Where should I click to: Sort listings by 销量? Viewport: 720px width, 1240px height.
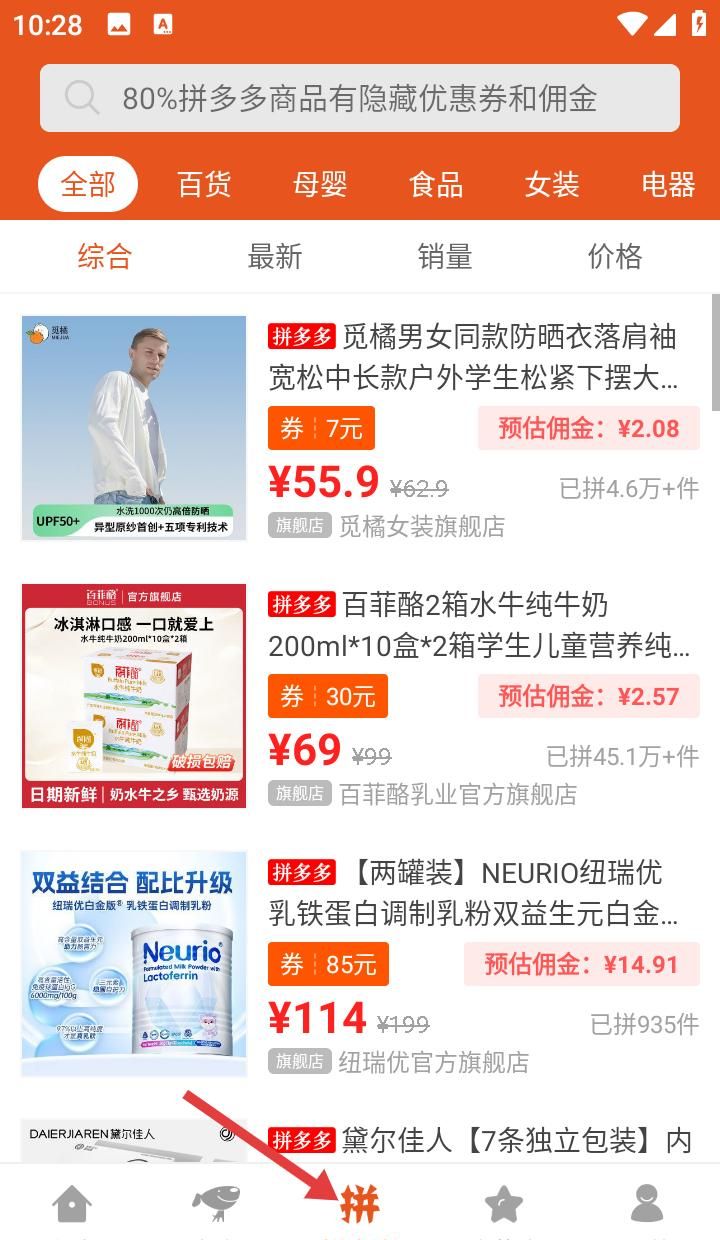click(444, 257)
